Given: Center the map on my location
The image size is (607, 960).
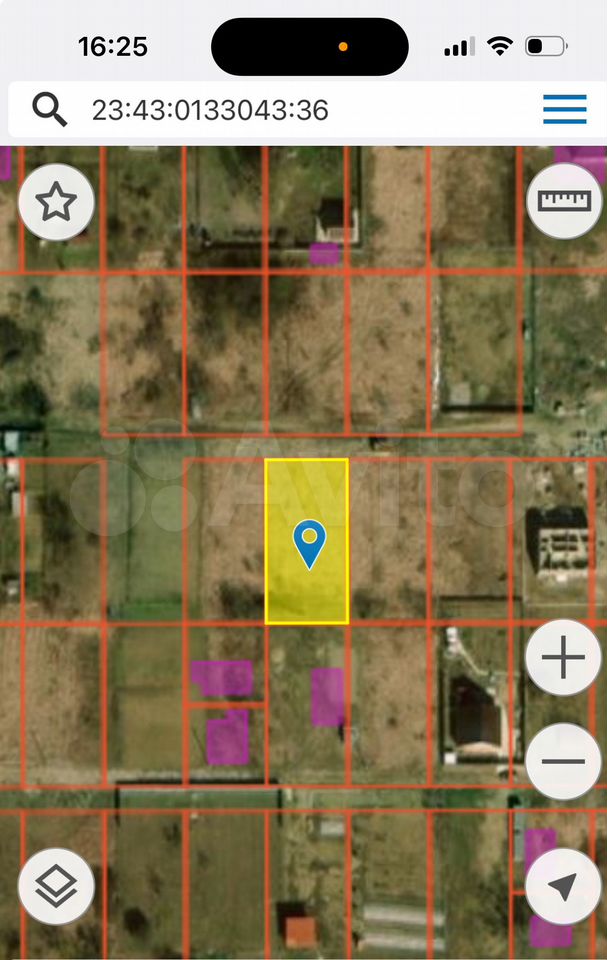Looking at the screenshot, I should [563, 886].
